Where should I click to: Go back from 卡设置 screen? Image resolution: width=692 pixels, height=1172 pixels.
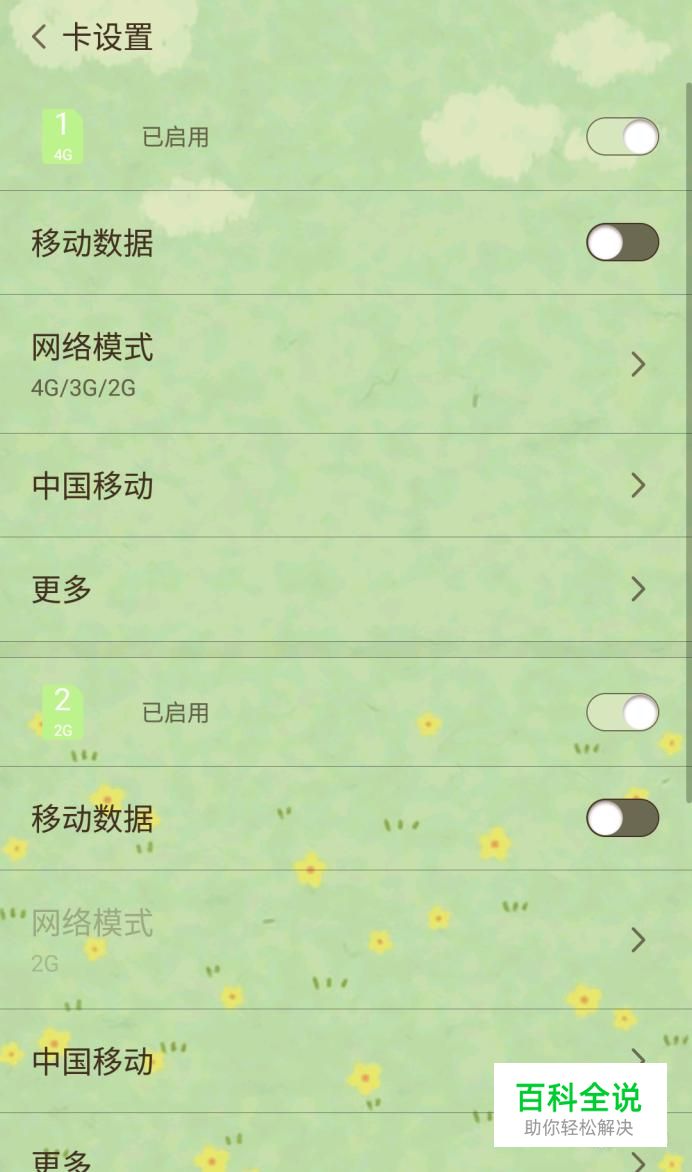(40, 38)
